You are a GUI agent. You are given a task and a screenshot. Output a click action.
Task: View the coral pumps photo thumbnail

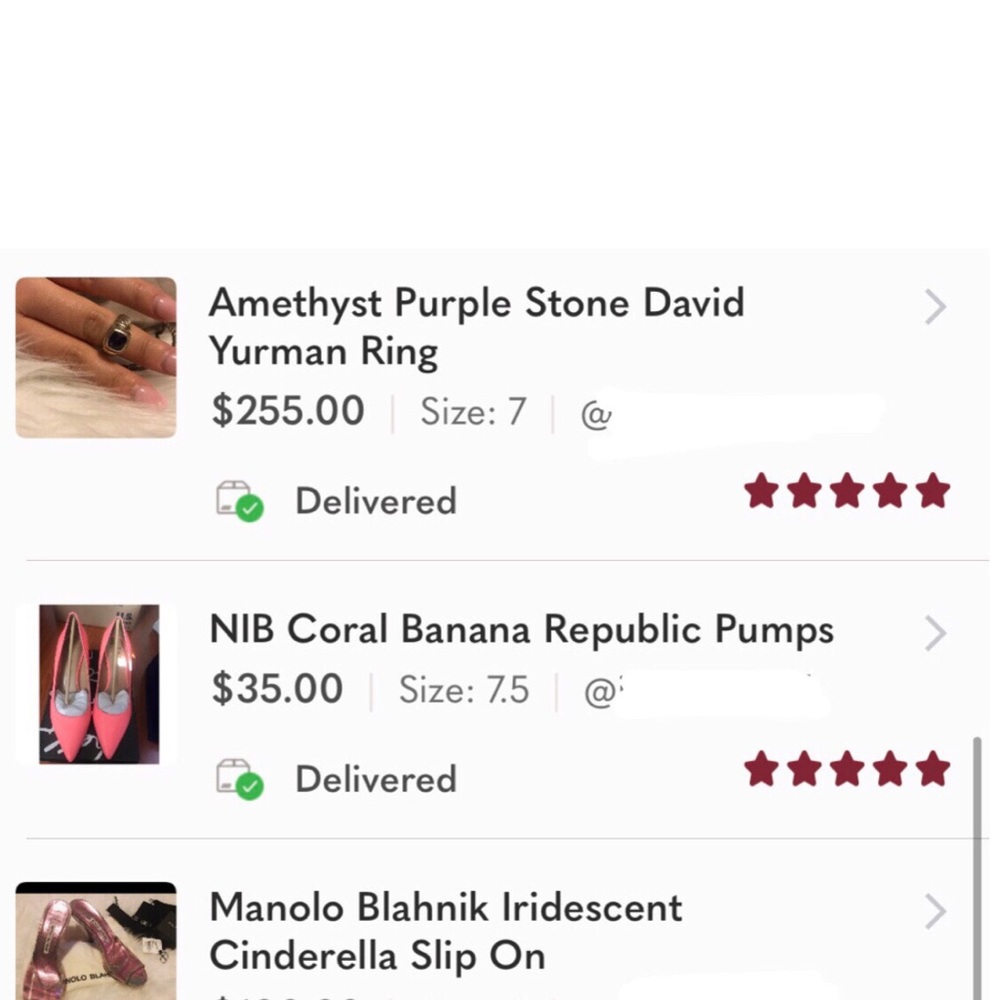click(98, 684)
